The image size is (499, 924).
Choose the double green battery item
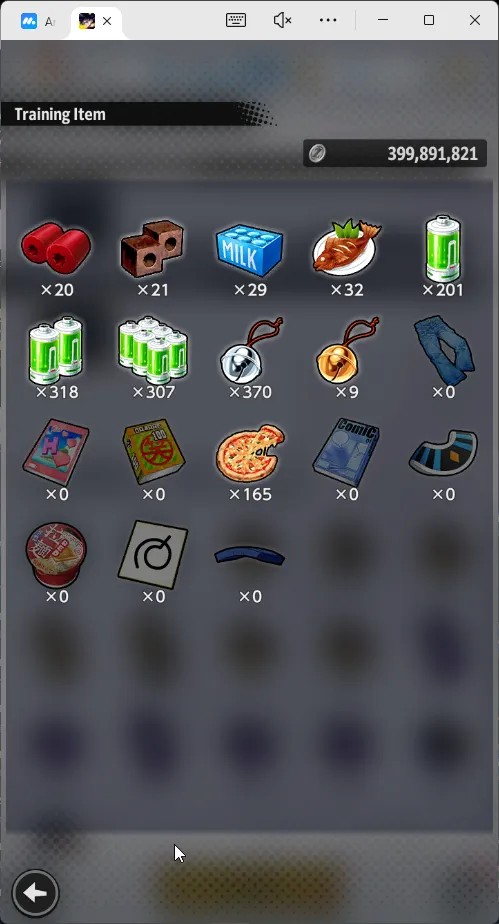tap(55, 350)
